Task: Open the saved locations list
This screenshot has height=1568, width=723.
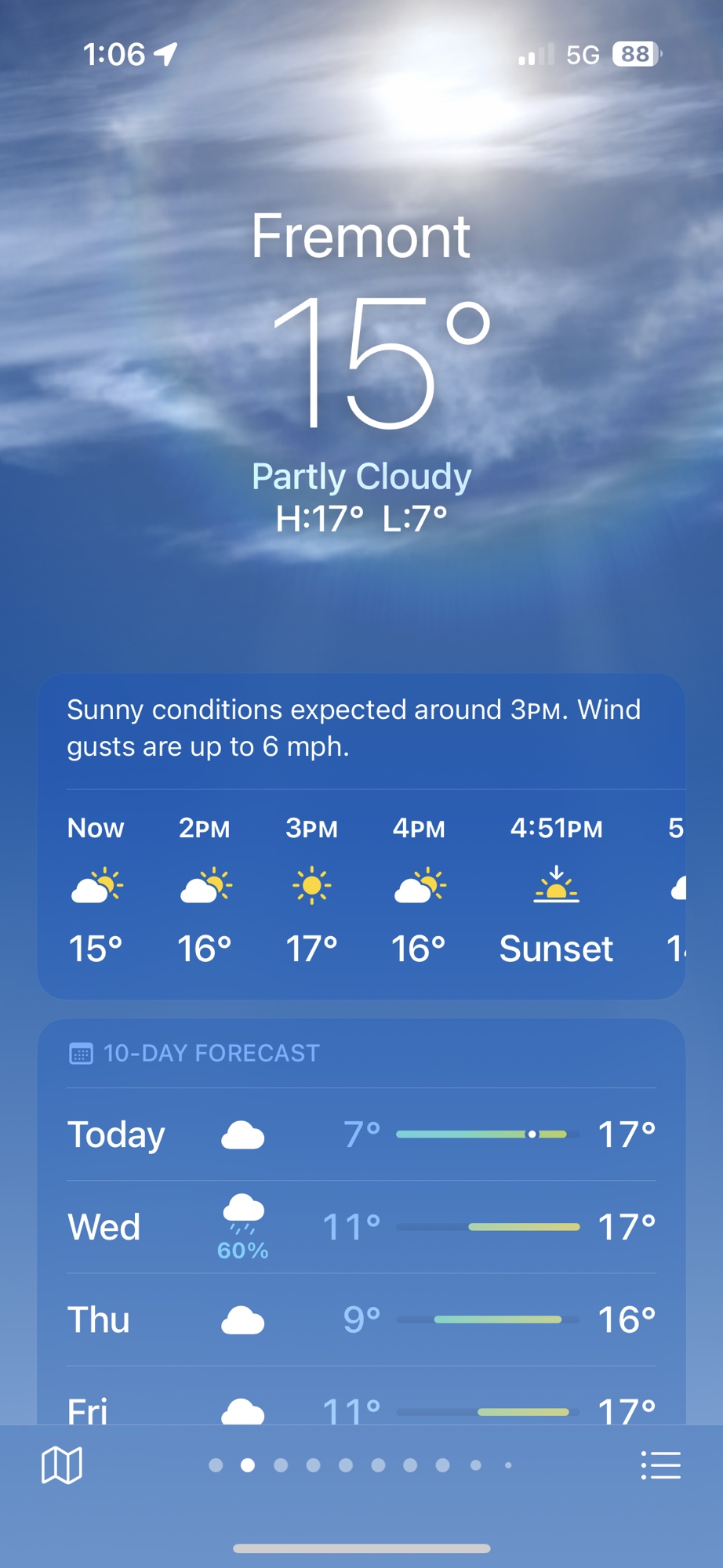Action: coord(660,1465)
